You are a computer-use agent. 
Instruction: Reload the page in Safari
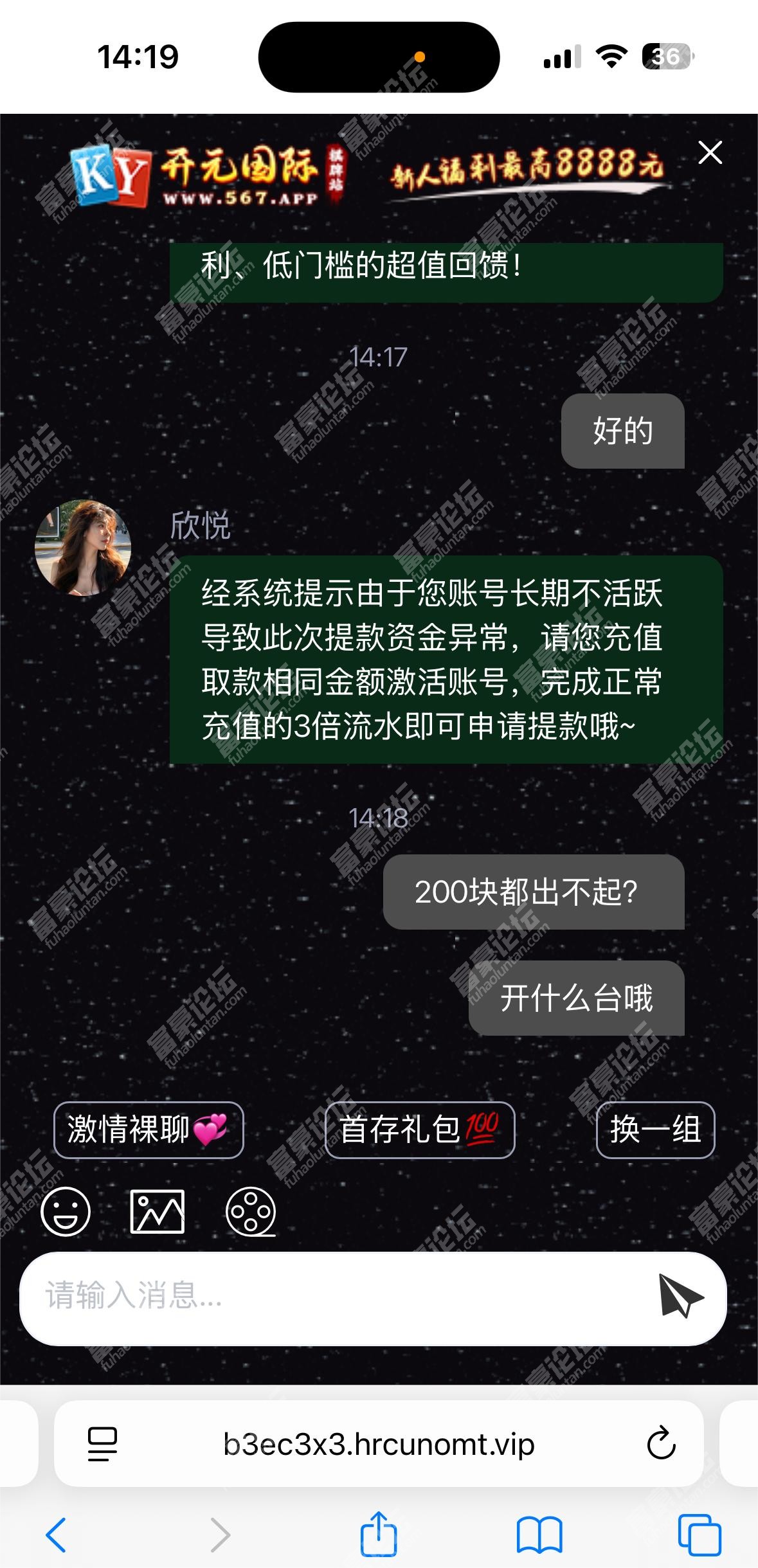(661, 1444)
